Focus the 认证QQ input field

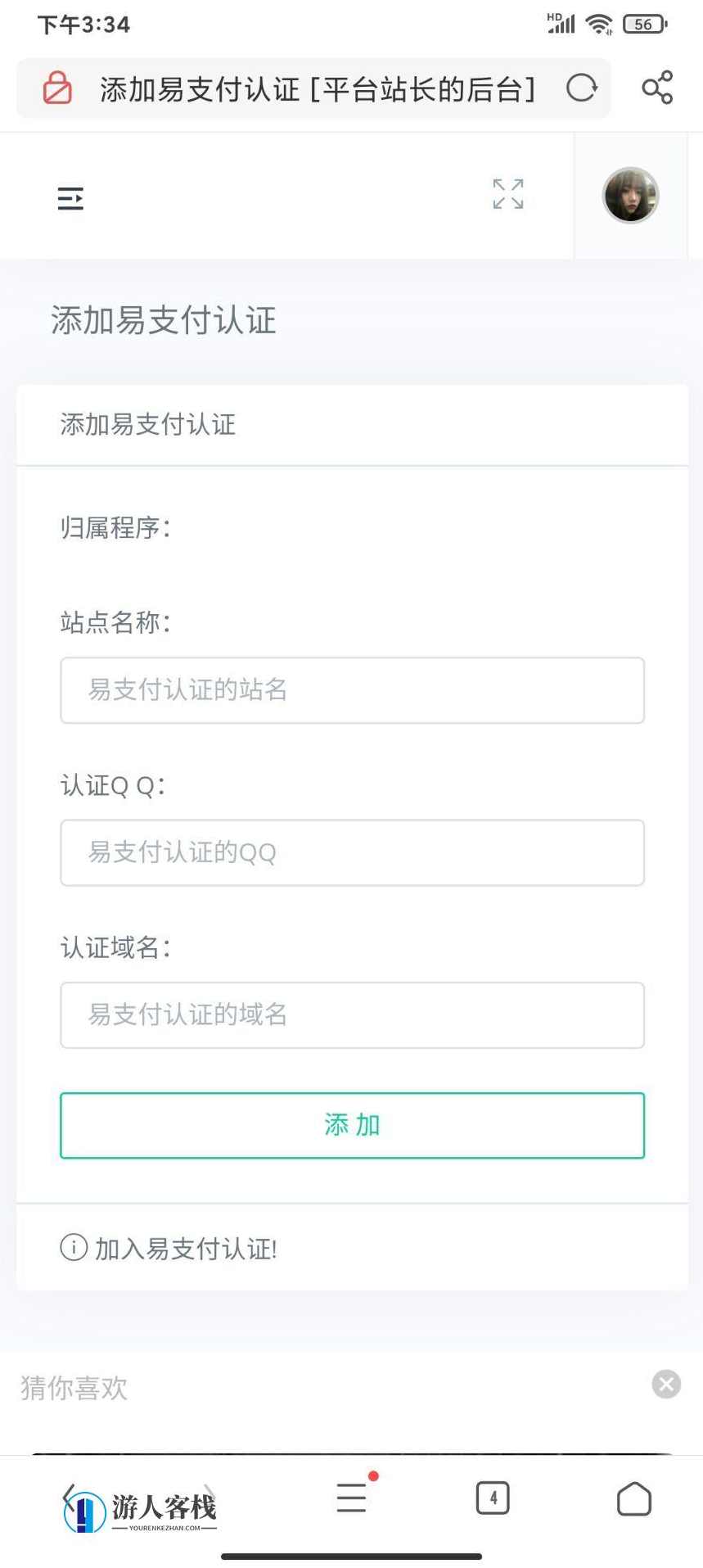click(x=351, y=852)
